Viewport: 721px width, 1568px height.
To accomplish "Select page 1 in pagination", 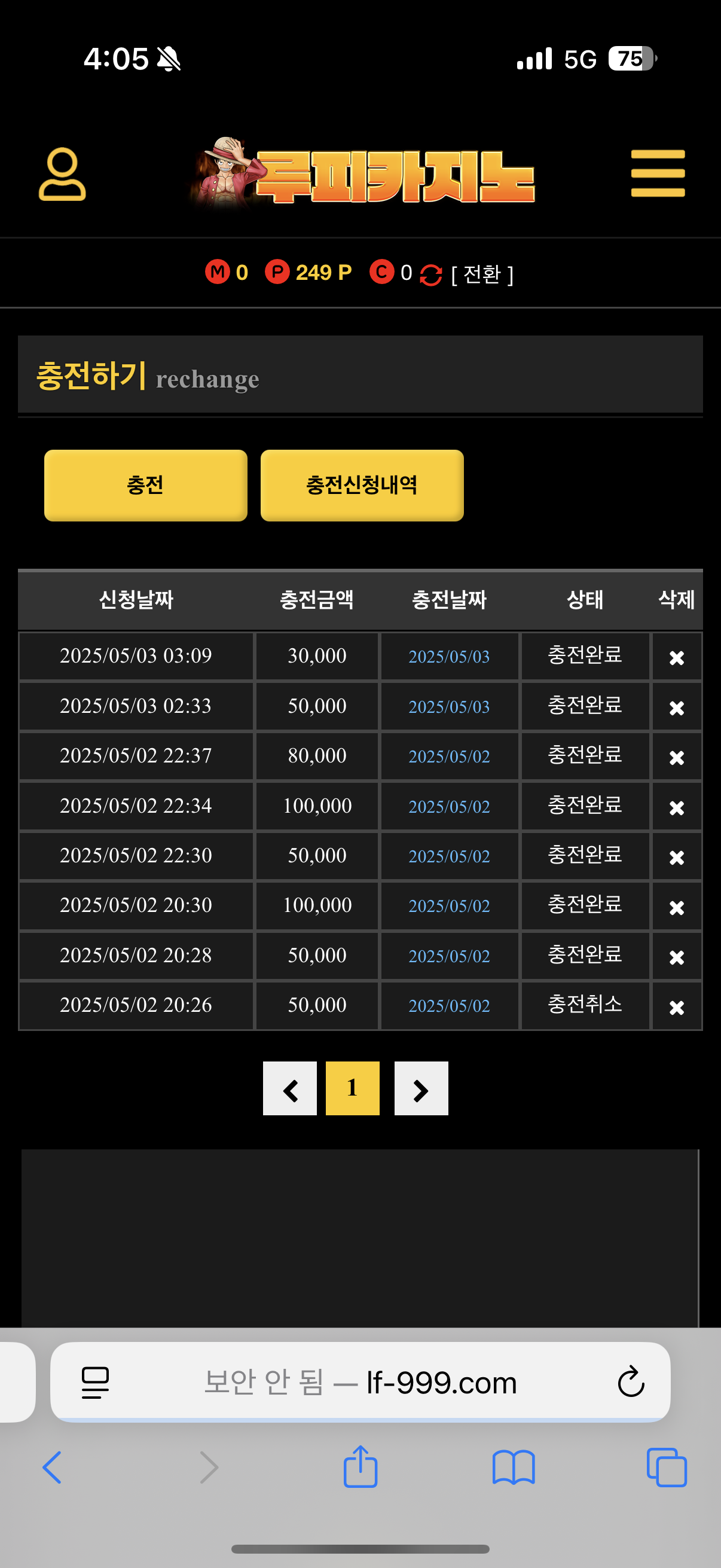I will click(352, 1088).
